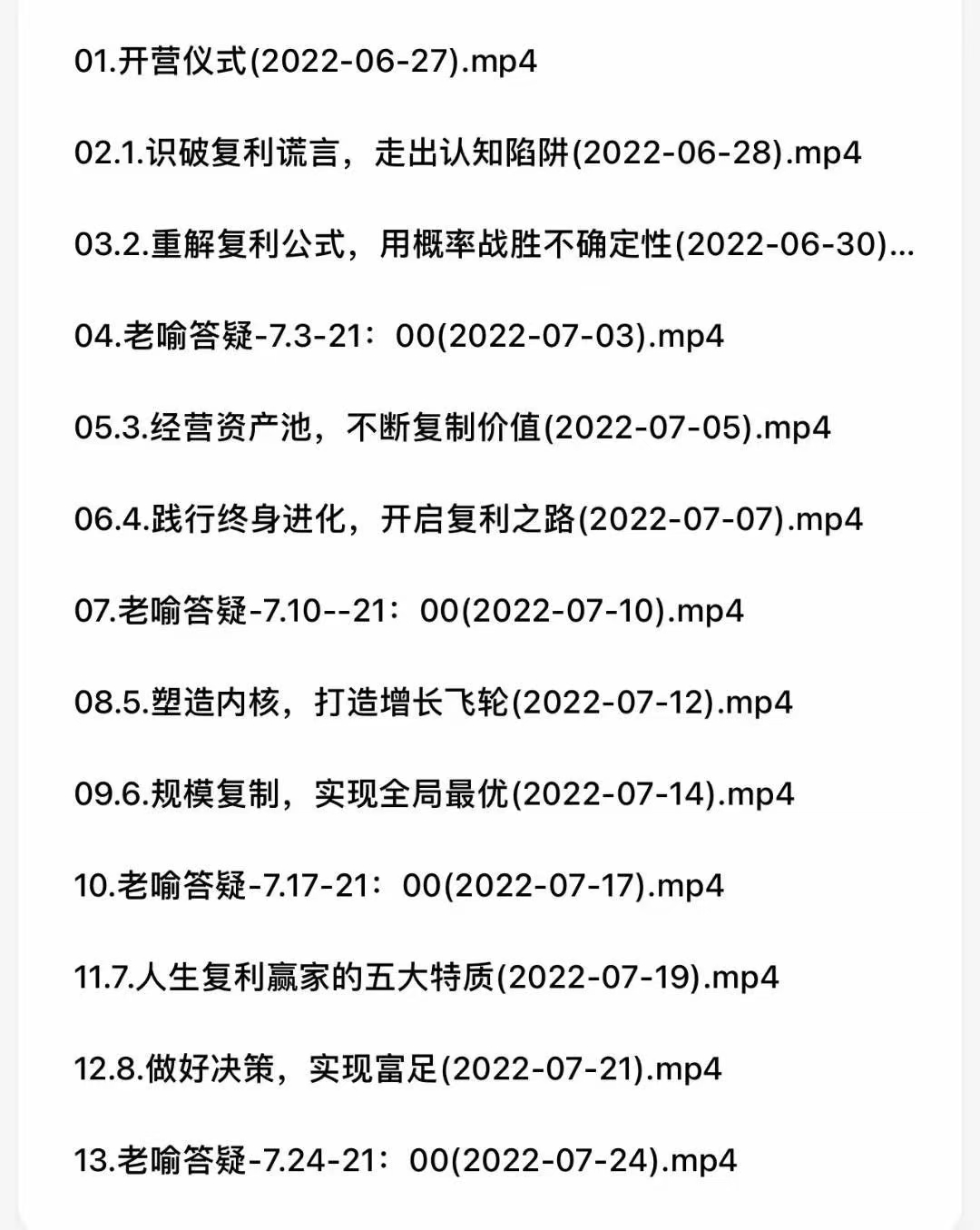Open 03.2.重解复利公式 video
980x1230 pixels.
coord(494,245)
